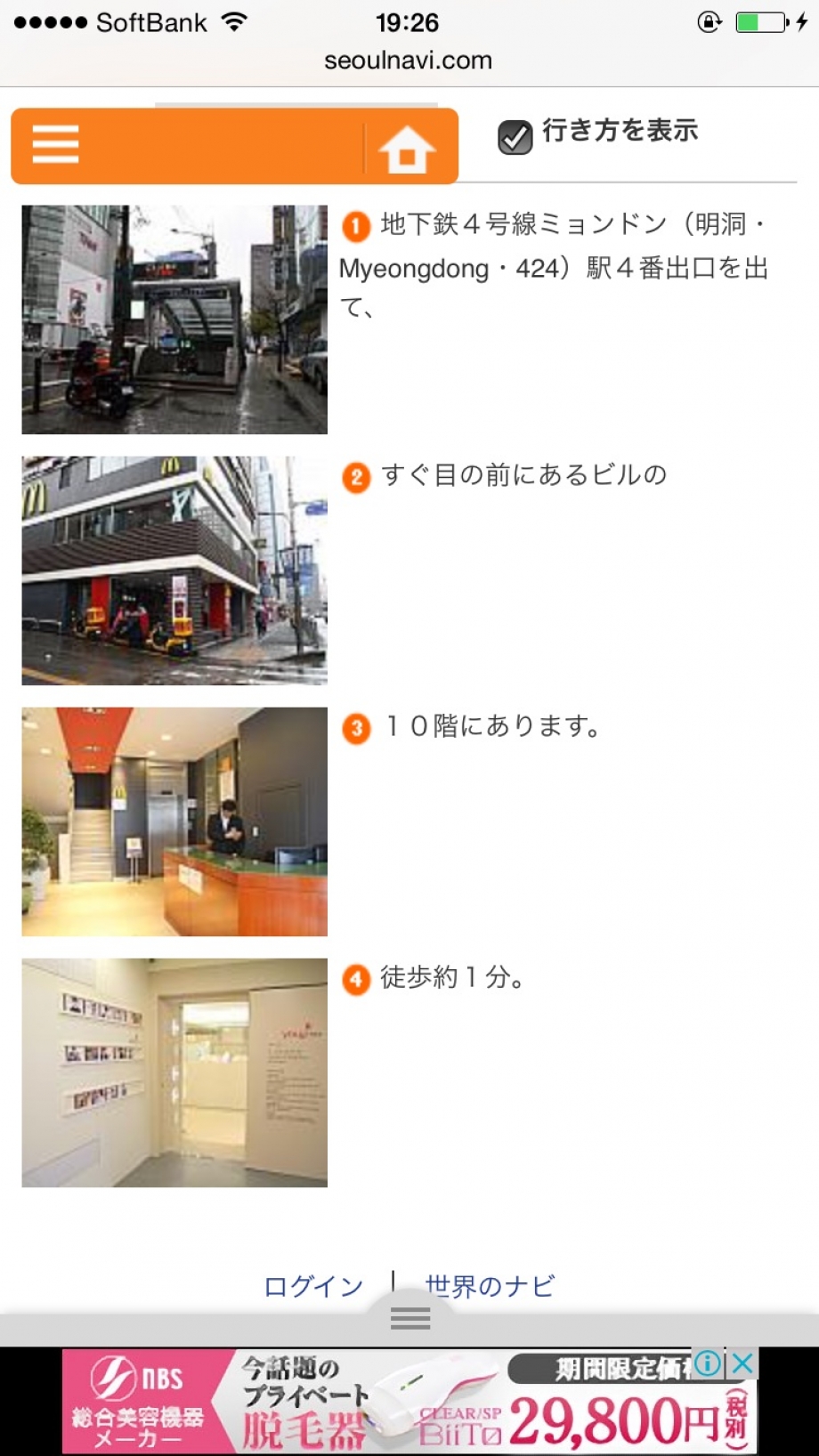Open the hamburger menu
The width and height of the screenshot is (819, 1456).
point(56,144)
